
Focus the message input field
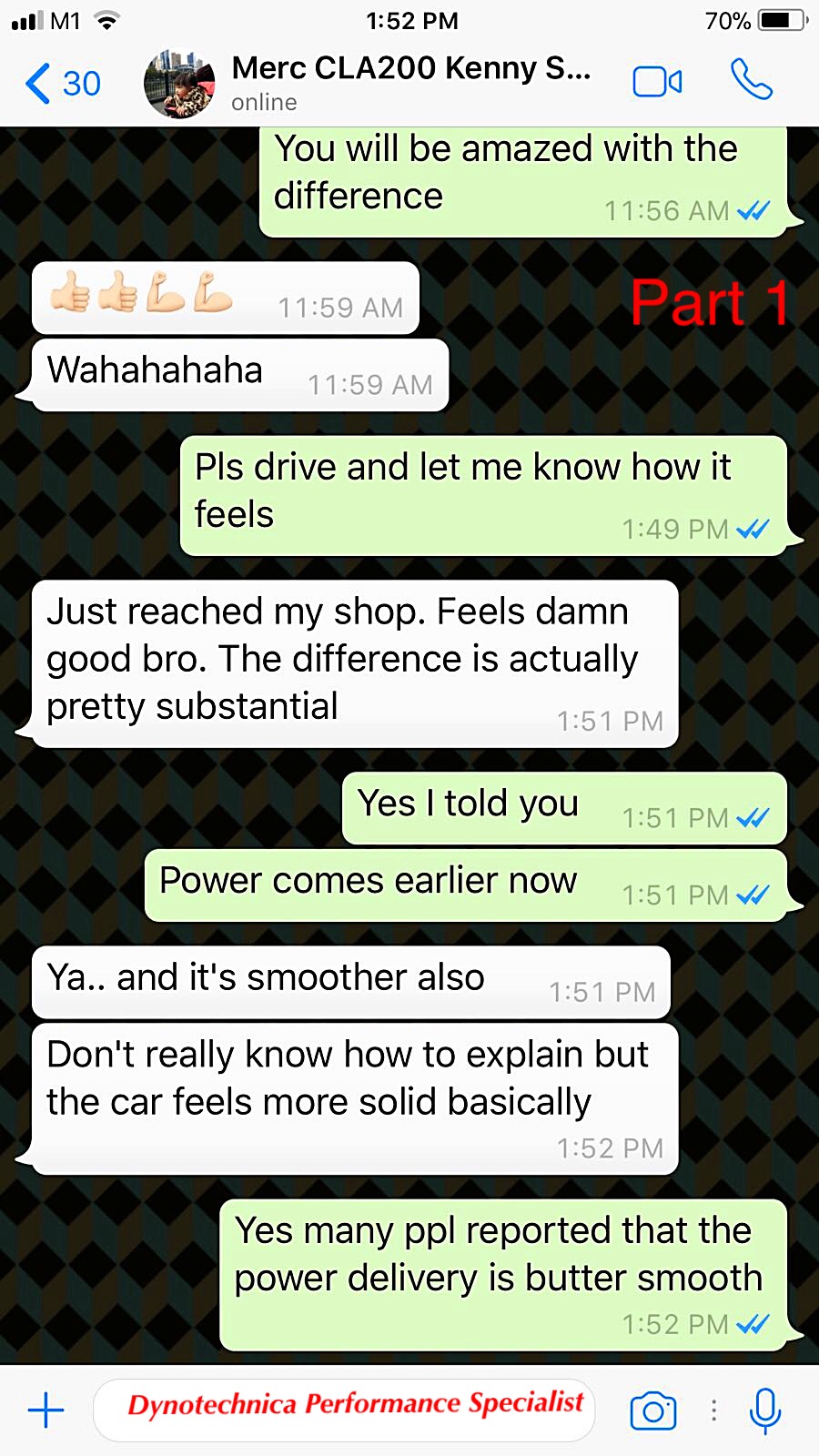click(344, 1410)
